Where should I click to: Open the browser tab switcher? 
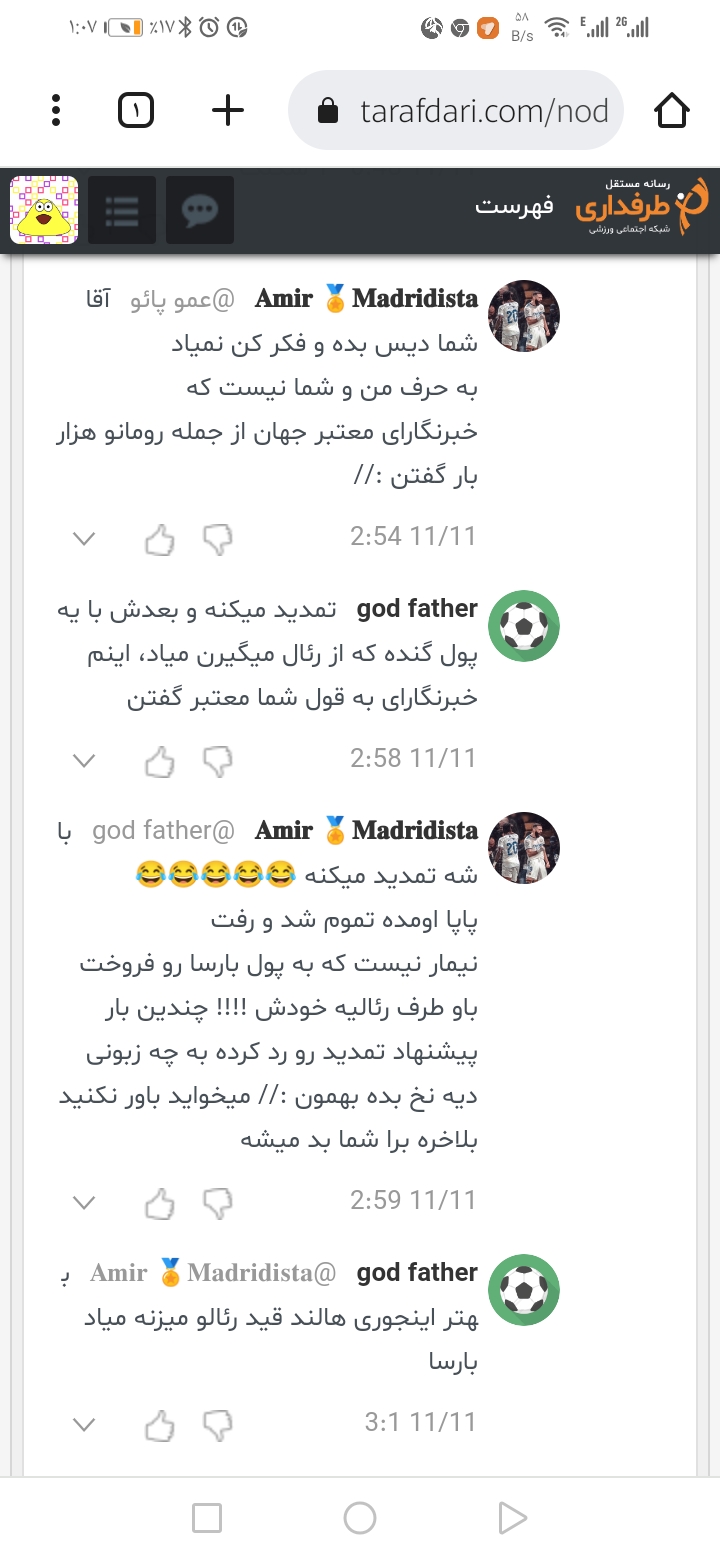tap(136, 110)
